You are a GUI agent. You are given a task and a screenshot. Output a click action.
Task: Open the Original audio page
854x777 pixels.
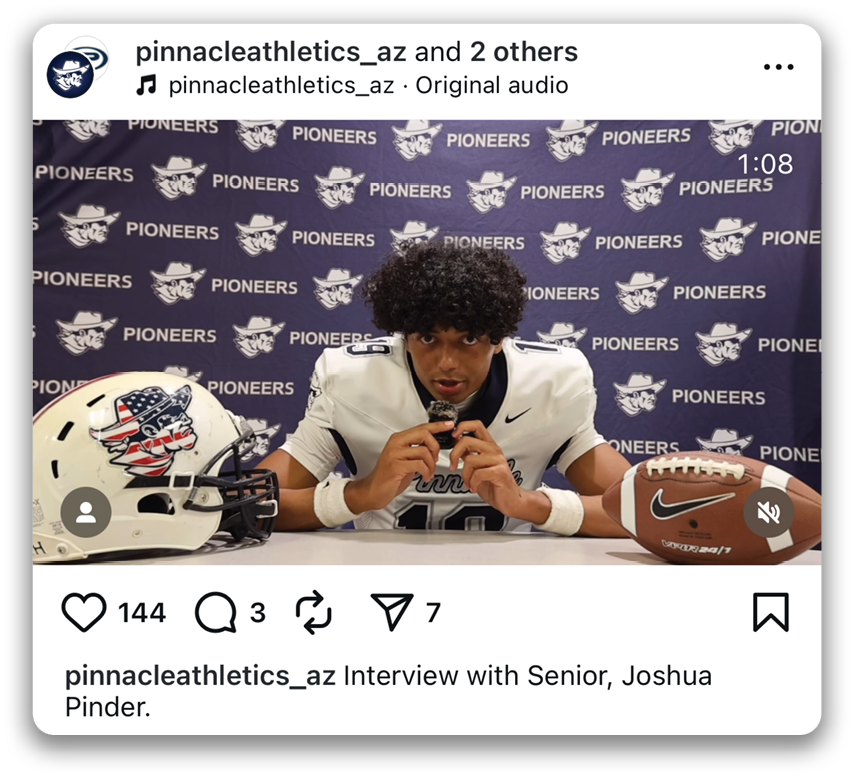tap(491, 85)
